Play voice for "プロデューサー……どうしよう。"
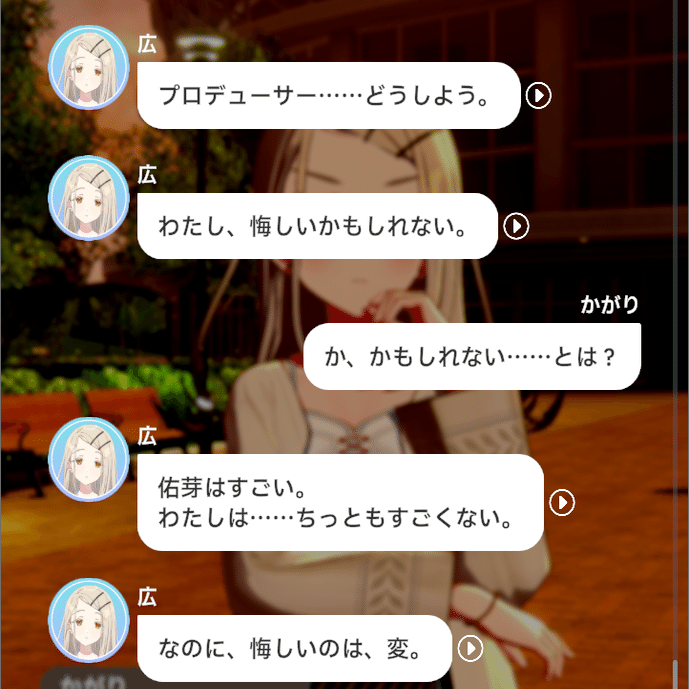 pos(538,96)
